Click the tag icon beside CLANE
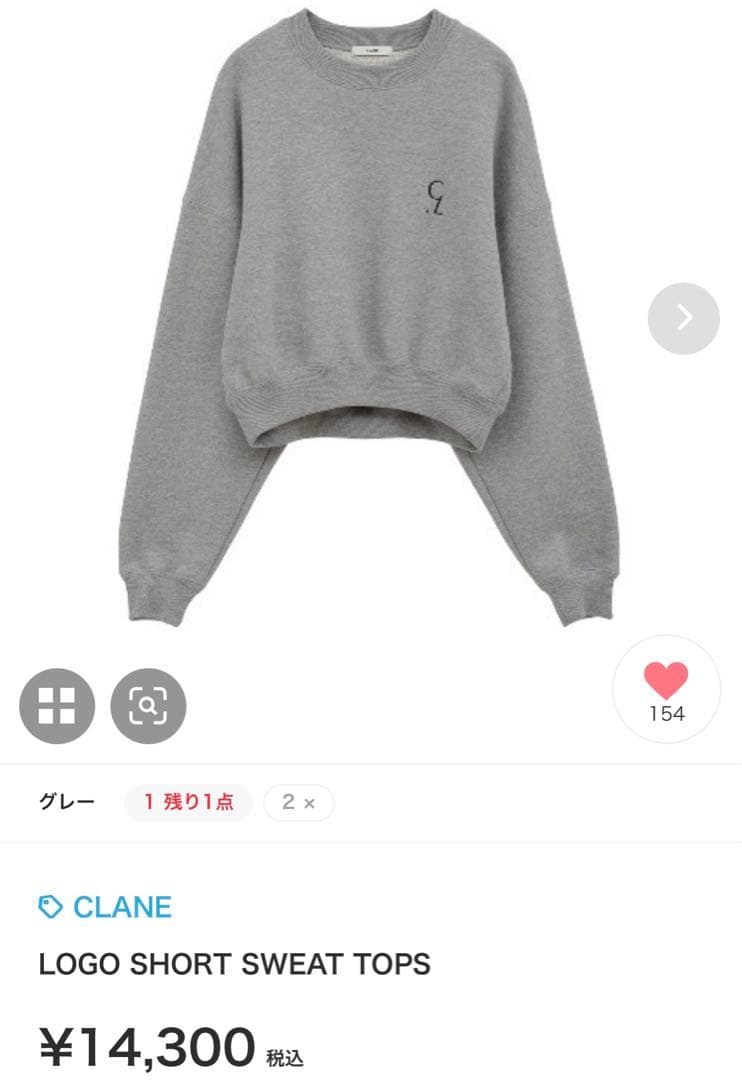This screenshot has height=1080, width=742. click(49, 907)
